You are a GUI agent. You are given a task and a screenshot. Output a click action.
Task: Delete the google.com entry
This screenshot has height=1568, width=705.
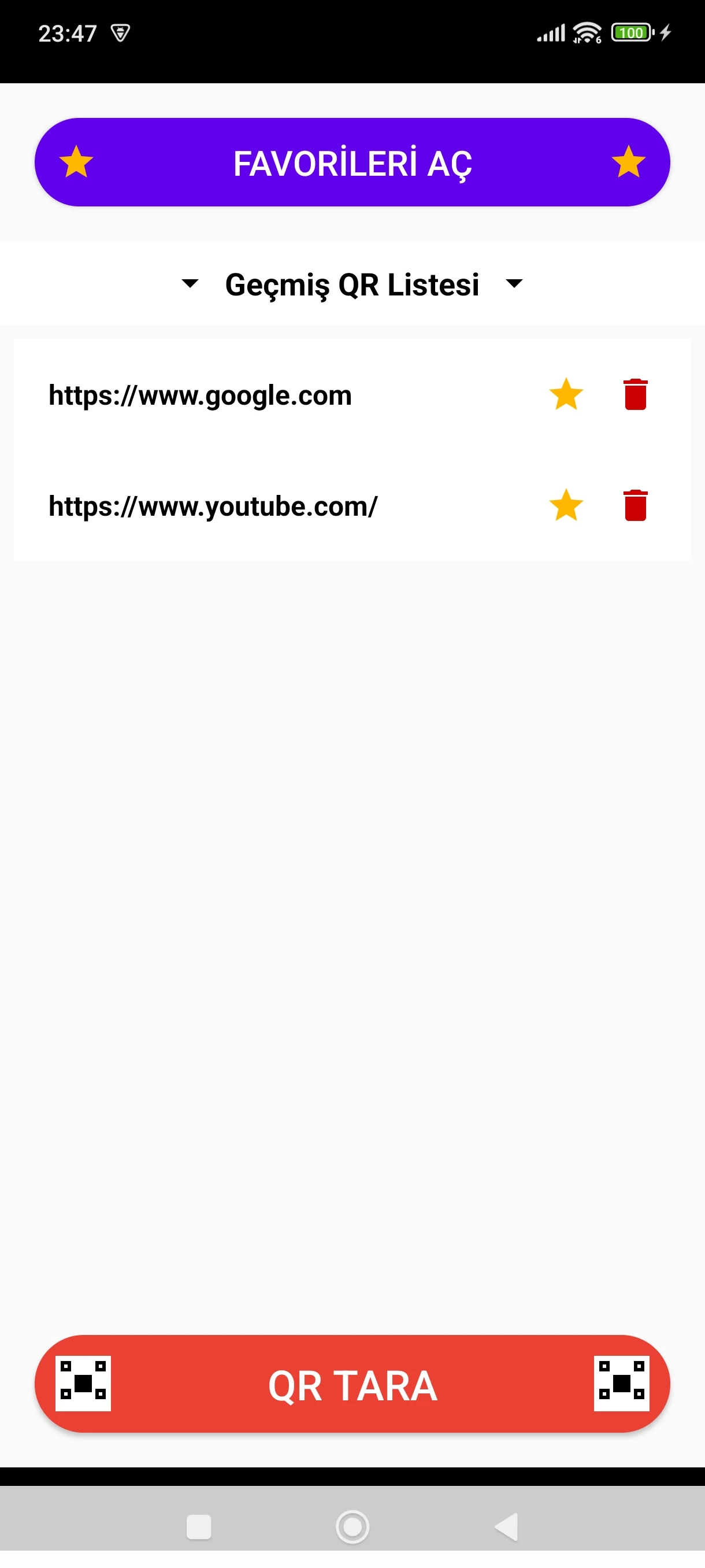[636, 394]
